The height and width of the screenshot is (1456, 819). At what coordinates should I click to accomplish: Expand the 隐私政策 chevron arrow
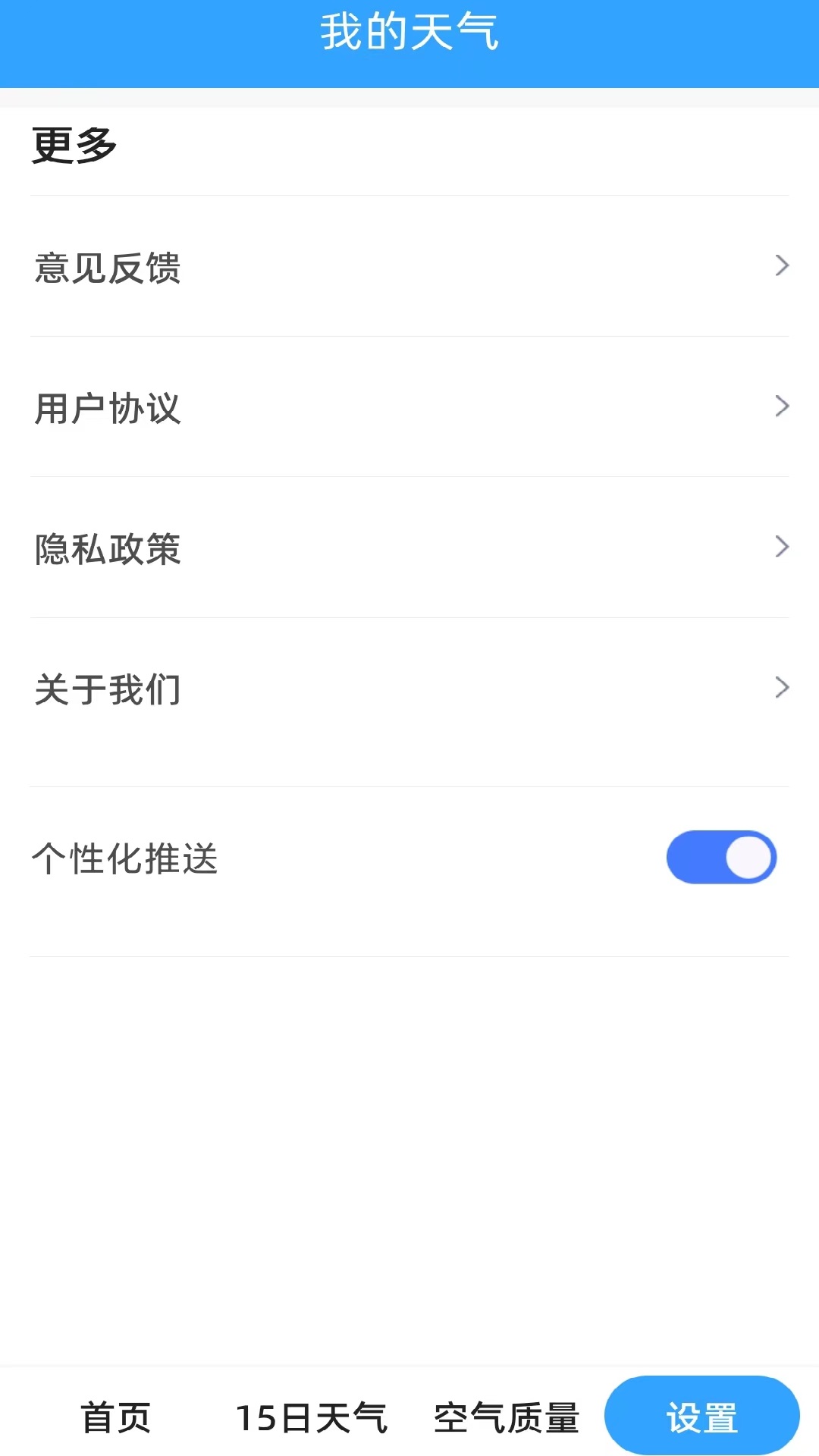pyautogui.click(x=782, y=548)
